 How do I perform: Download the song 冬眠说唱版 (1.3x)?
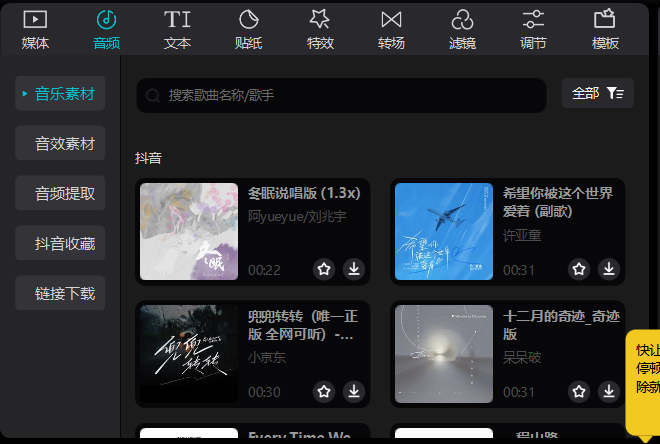354,269
